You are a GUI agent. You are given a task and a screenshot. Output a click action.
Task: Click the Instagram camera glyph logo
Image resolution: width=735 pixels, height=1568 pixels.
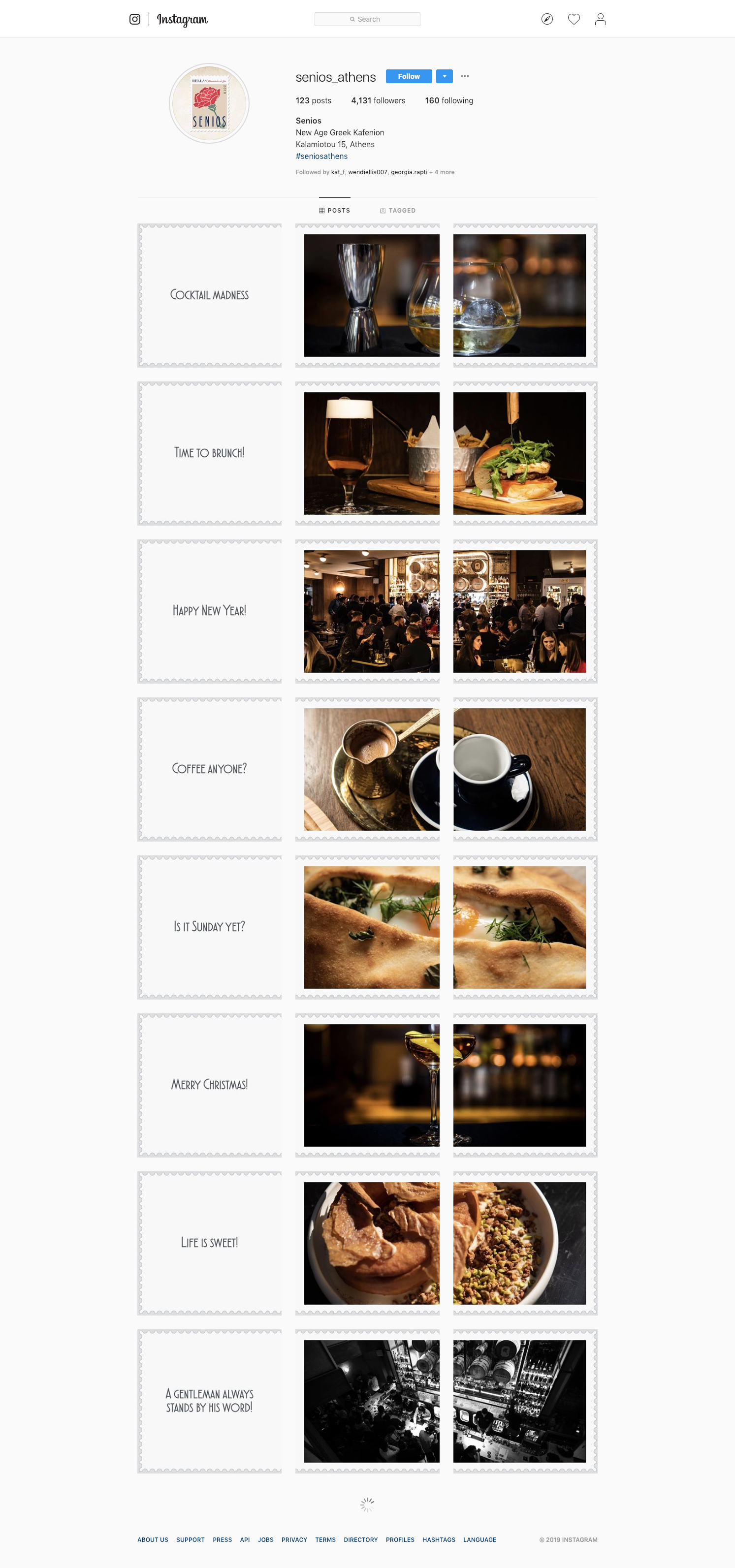click(134, 19)
